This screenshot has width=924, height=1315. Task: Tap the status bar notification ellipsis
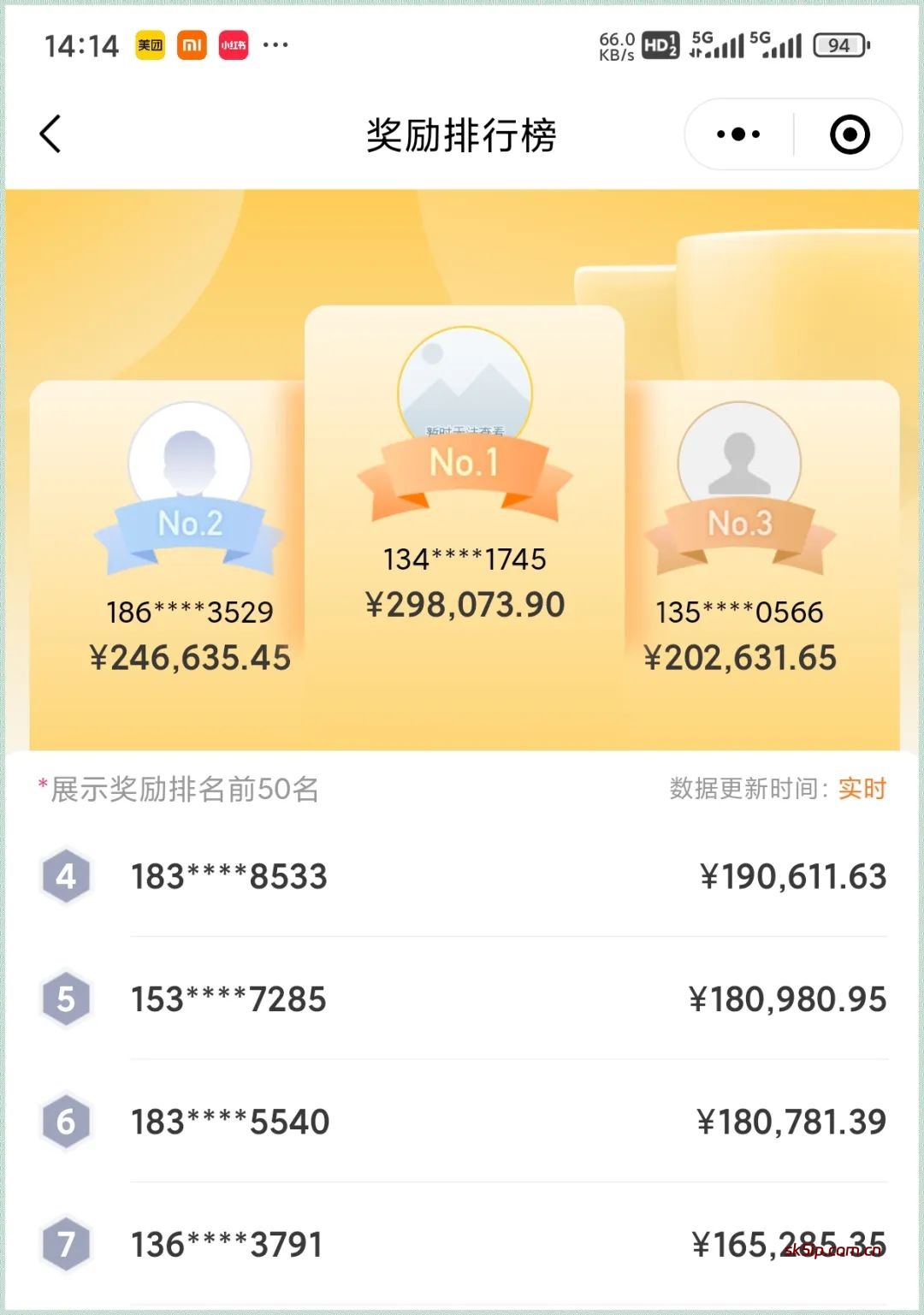click(275, 45)
